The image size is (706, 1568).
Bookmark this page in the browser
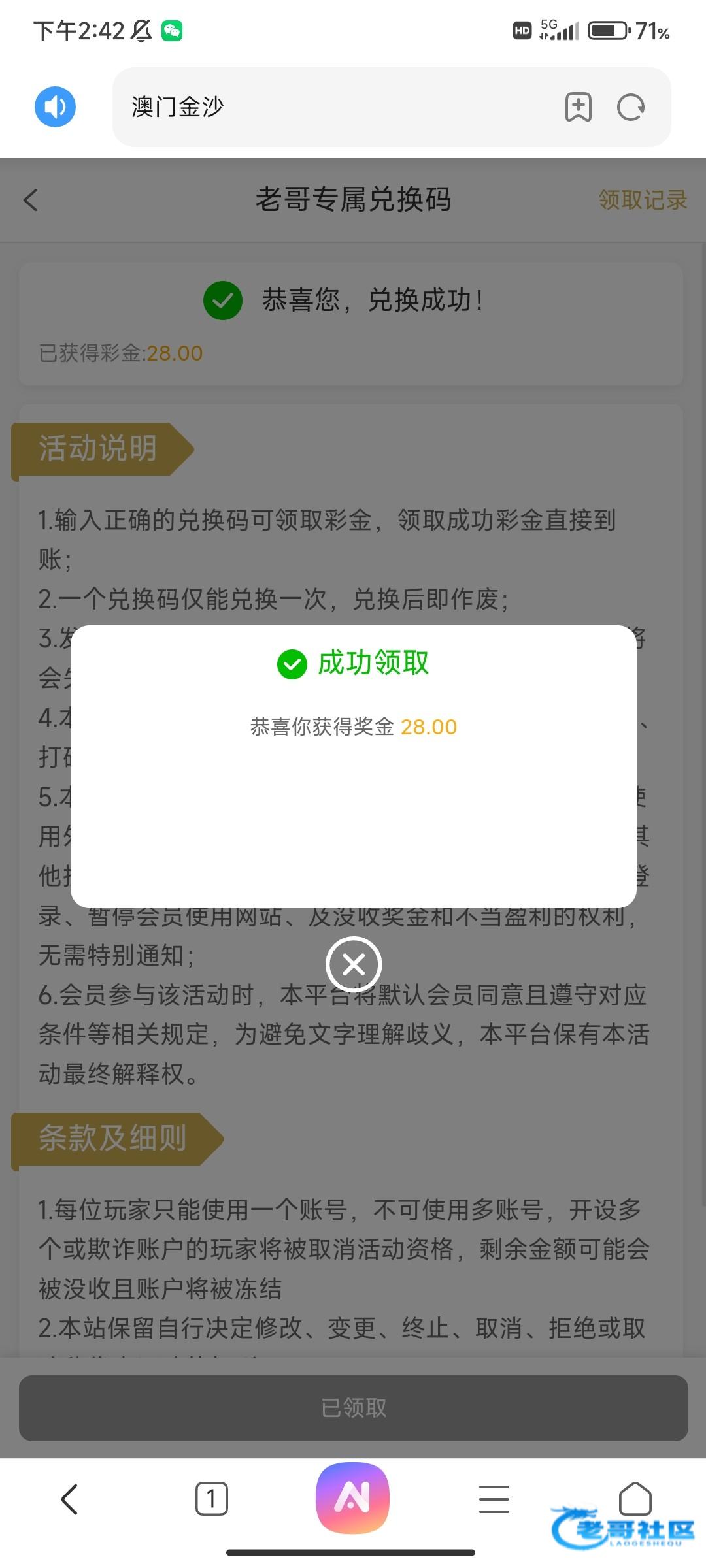coord(578,107)
